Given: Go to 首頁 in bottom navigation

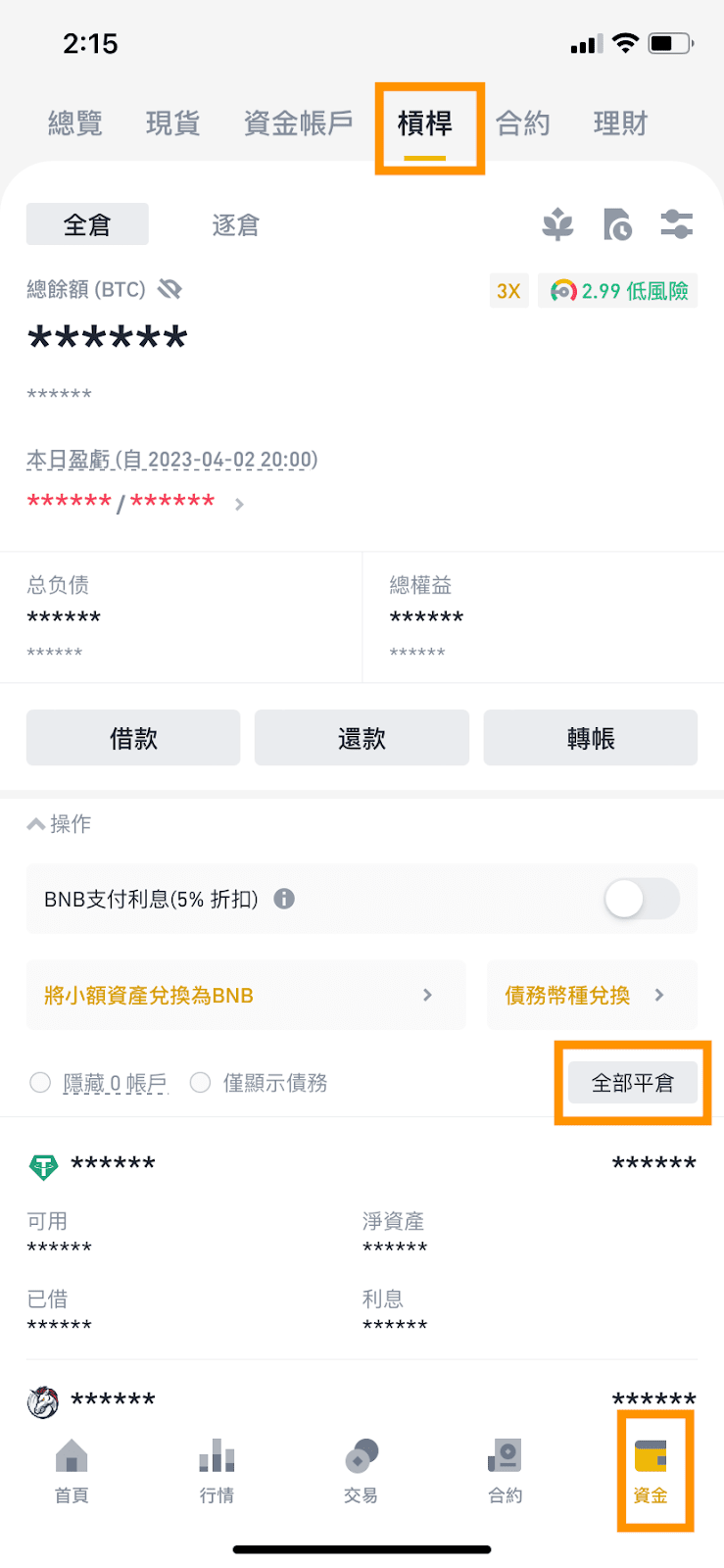Looking at the screenshot, I should pyautogui.click(x=72, y=1471).
